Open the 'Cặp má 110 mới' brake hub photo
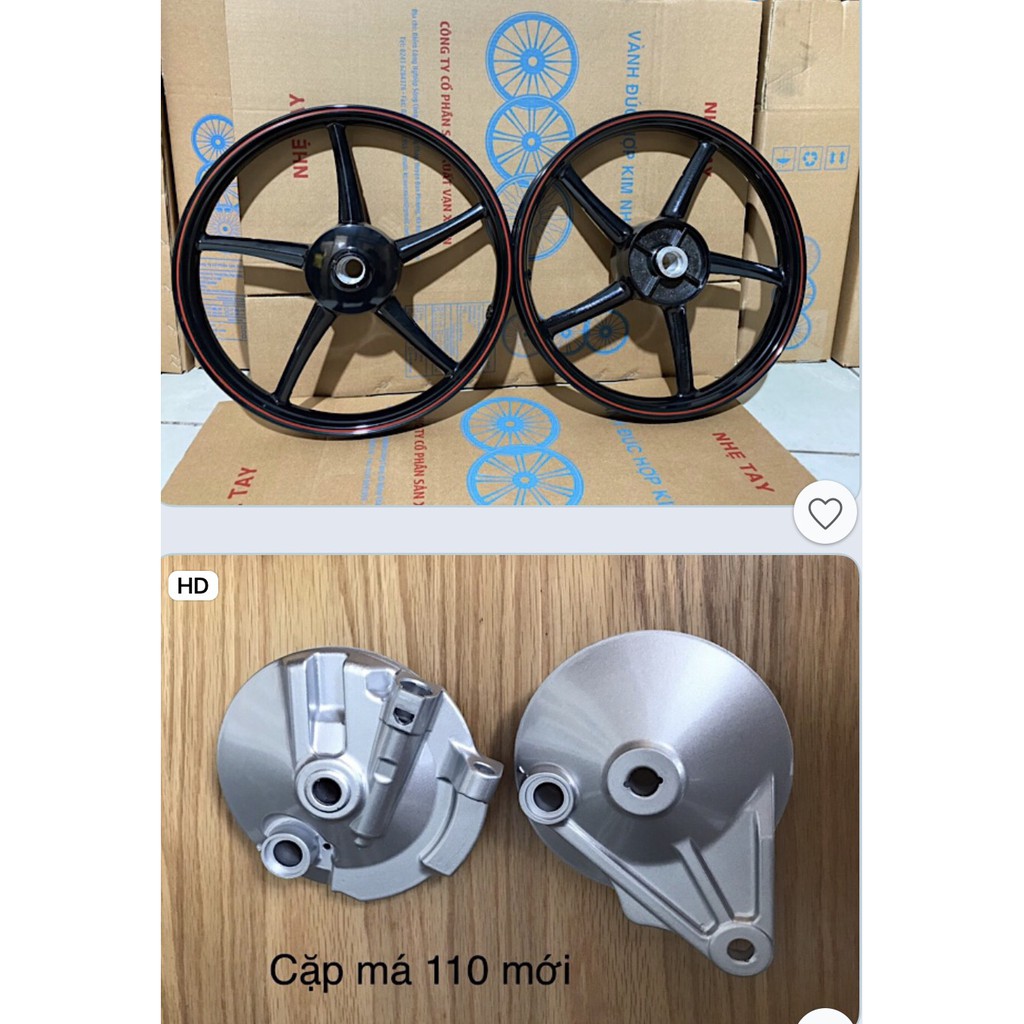Viewport: 1024px width, 1024px height. (x=511, y=790)
